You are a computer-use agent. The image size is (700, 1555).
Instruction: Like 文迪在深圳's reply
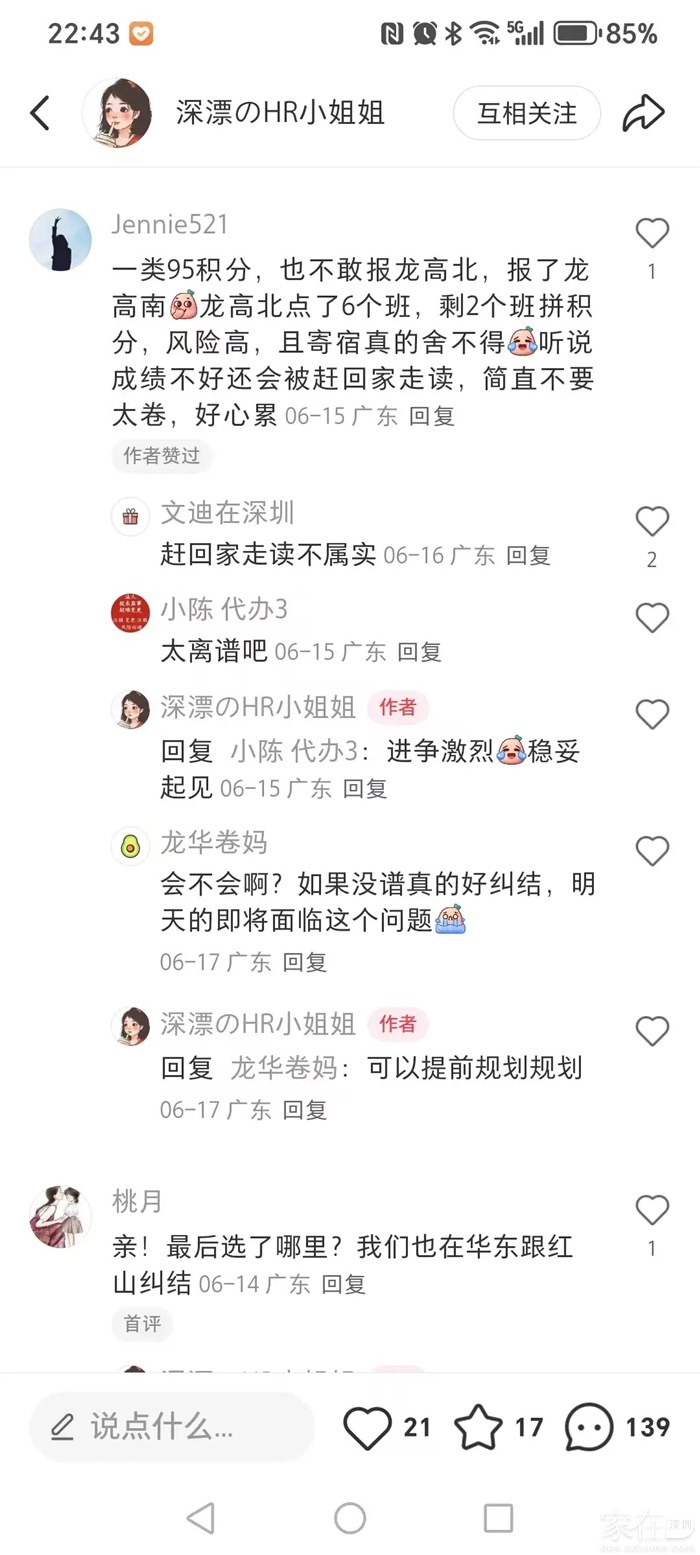652,521
